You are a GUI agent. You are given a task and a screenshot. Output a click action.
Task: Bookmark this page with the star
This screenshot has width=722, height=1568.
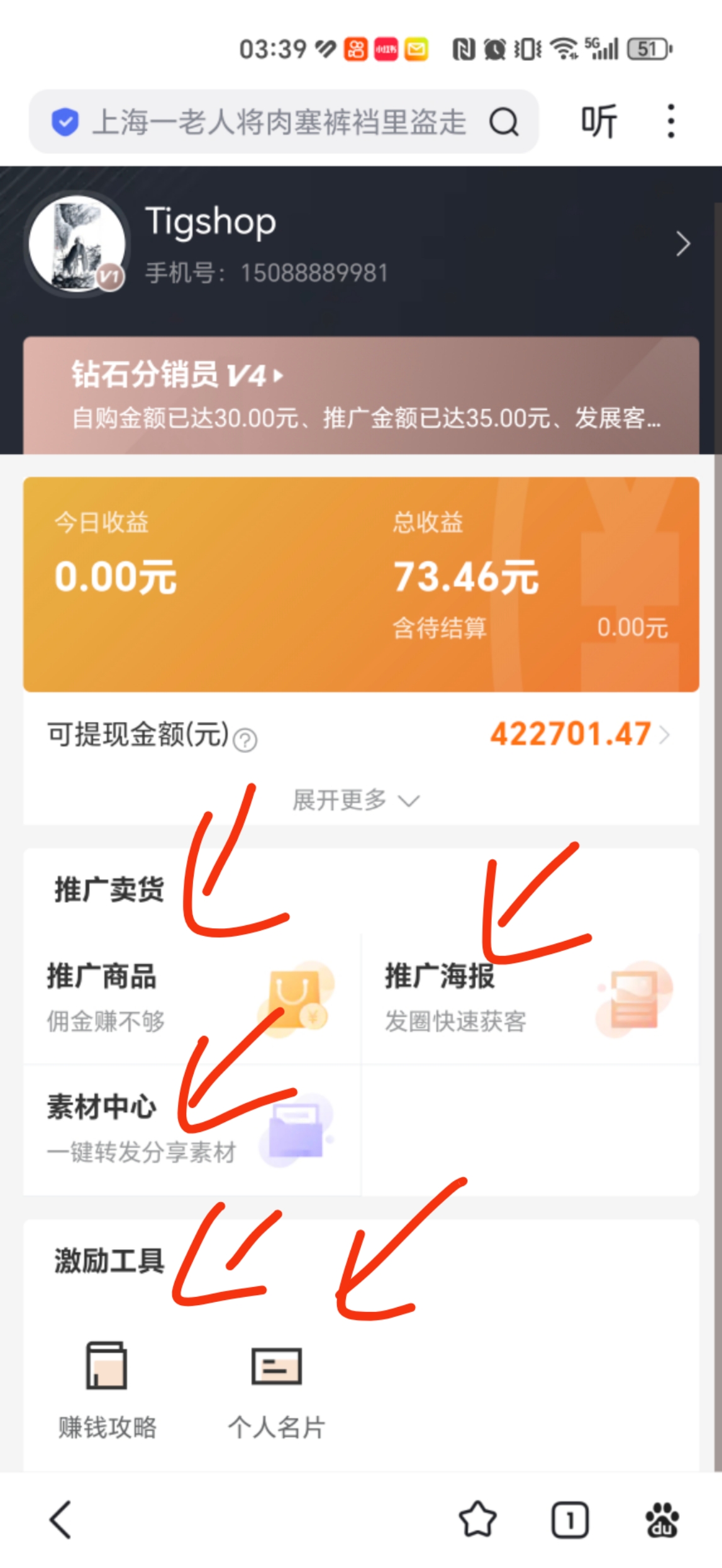click(477, 1520)
